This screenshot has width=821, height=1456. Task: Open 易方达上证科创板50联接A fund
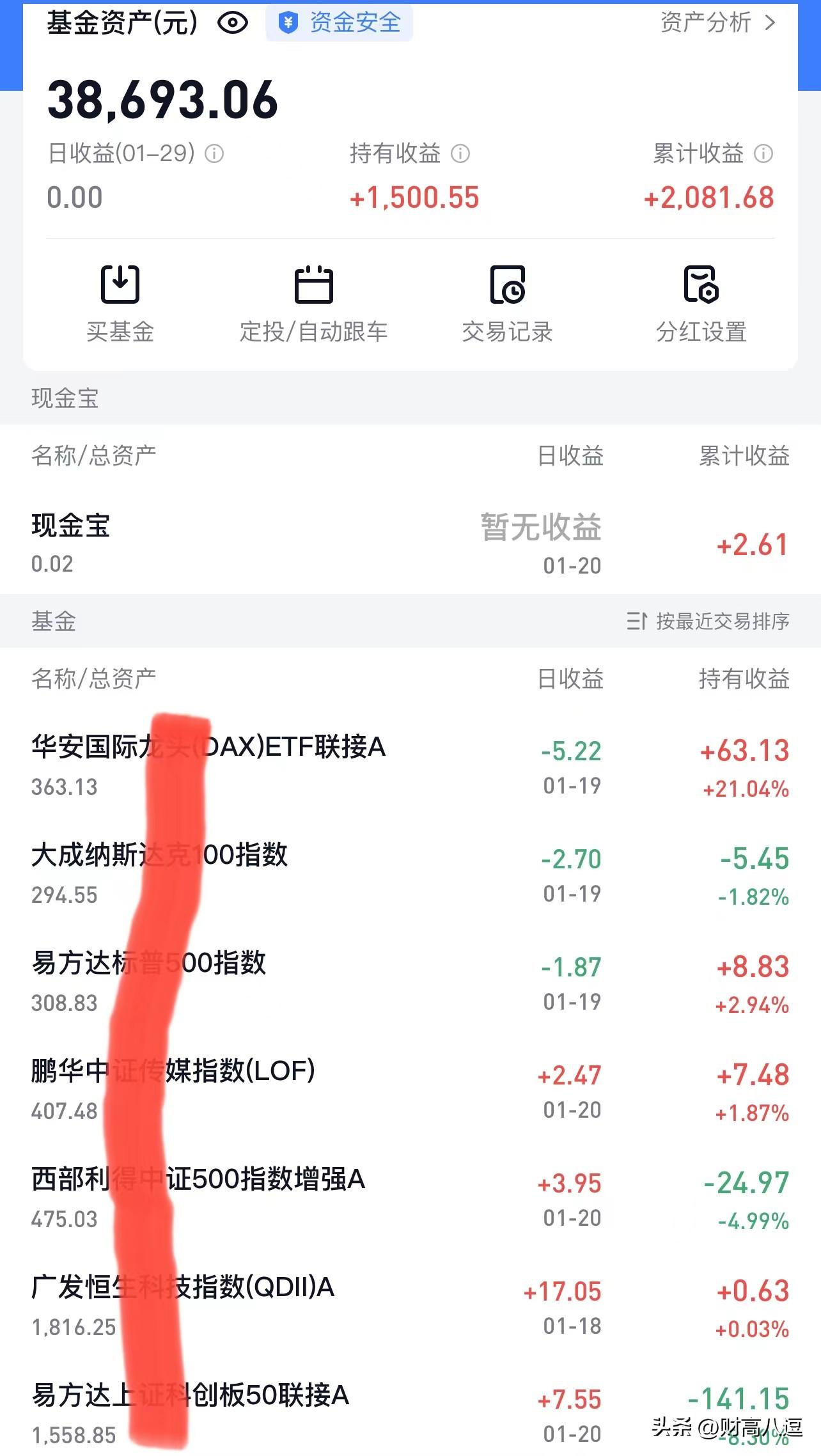pos(410,1413)
